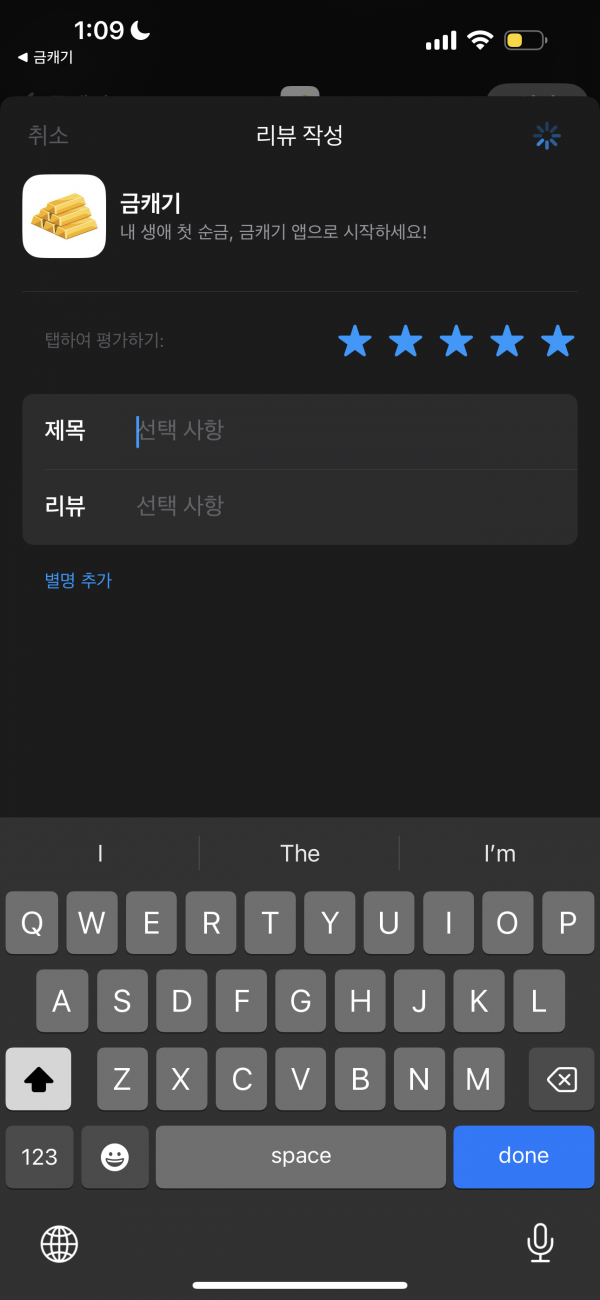Toggle the shift key
This screenshot has height=1300, width=600.
[x=39, y=1079]
